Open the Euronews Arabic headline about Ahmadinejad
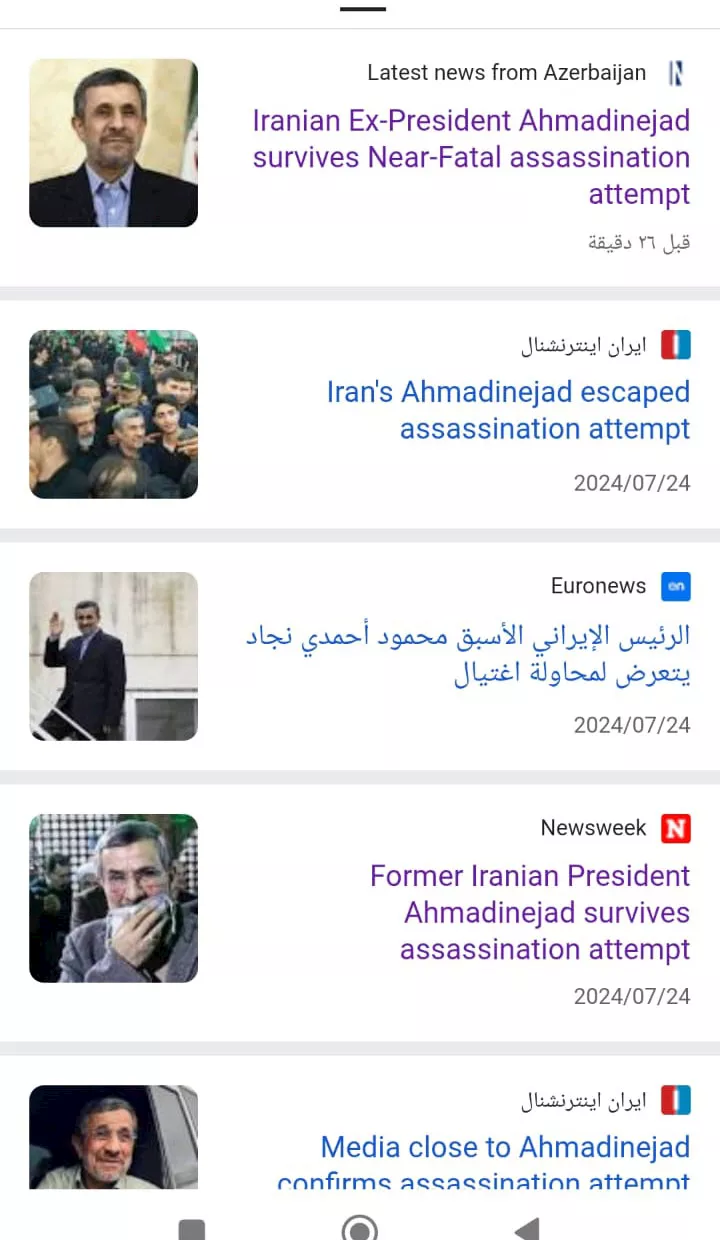The height and width of the screenshot is (1240, 720). (468, 654)
